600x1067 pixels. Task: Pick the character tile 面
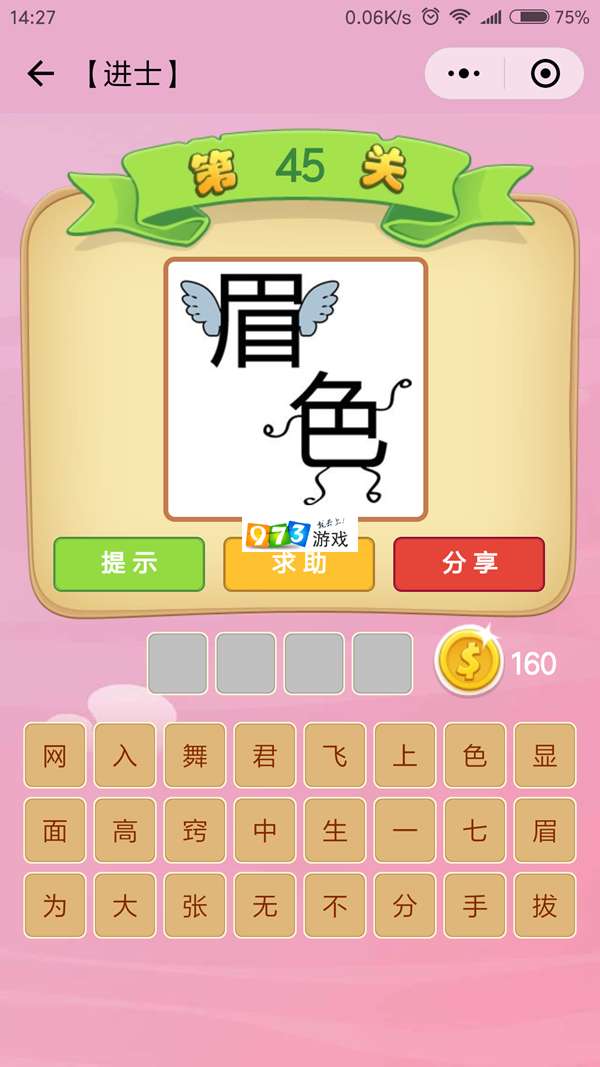coord(55,831)
